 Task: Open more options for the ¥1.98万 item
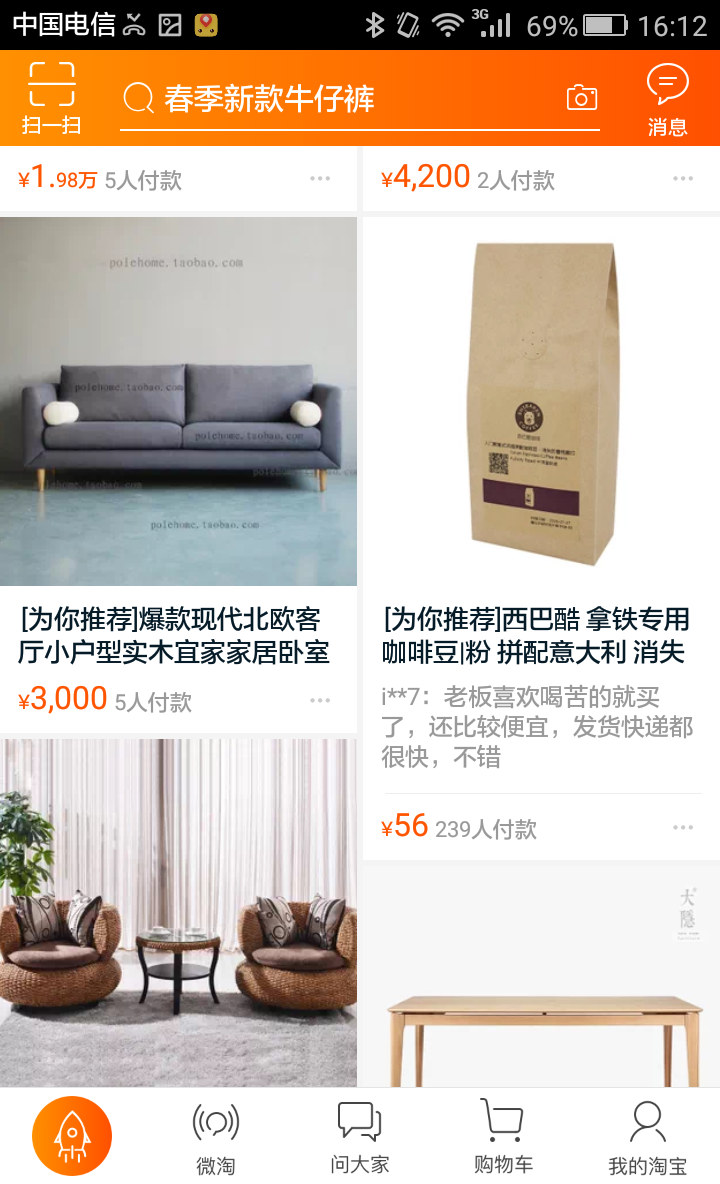point(320,179)
